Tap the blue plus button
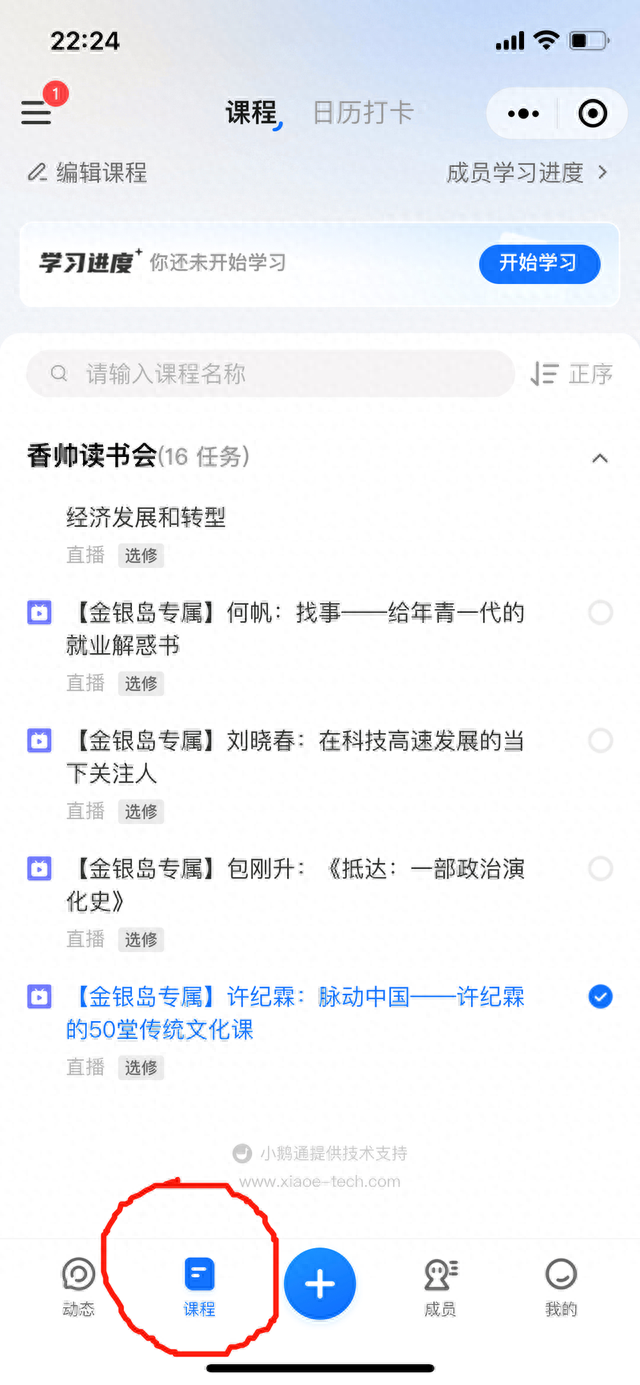Screen dimensions: 640x1385 (320, 1284)
